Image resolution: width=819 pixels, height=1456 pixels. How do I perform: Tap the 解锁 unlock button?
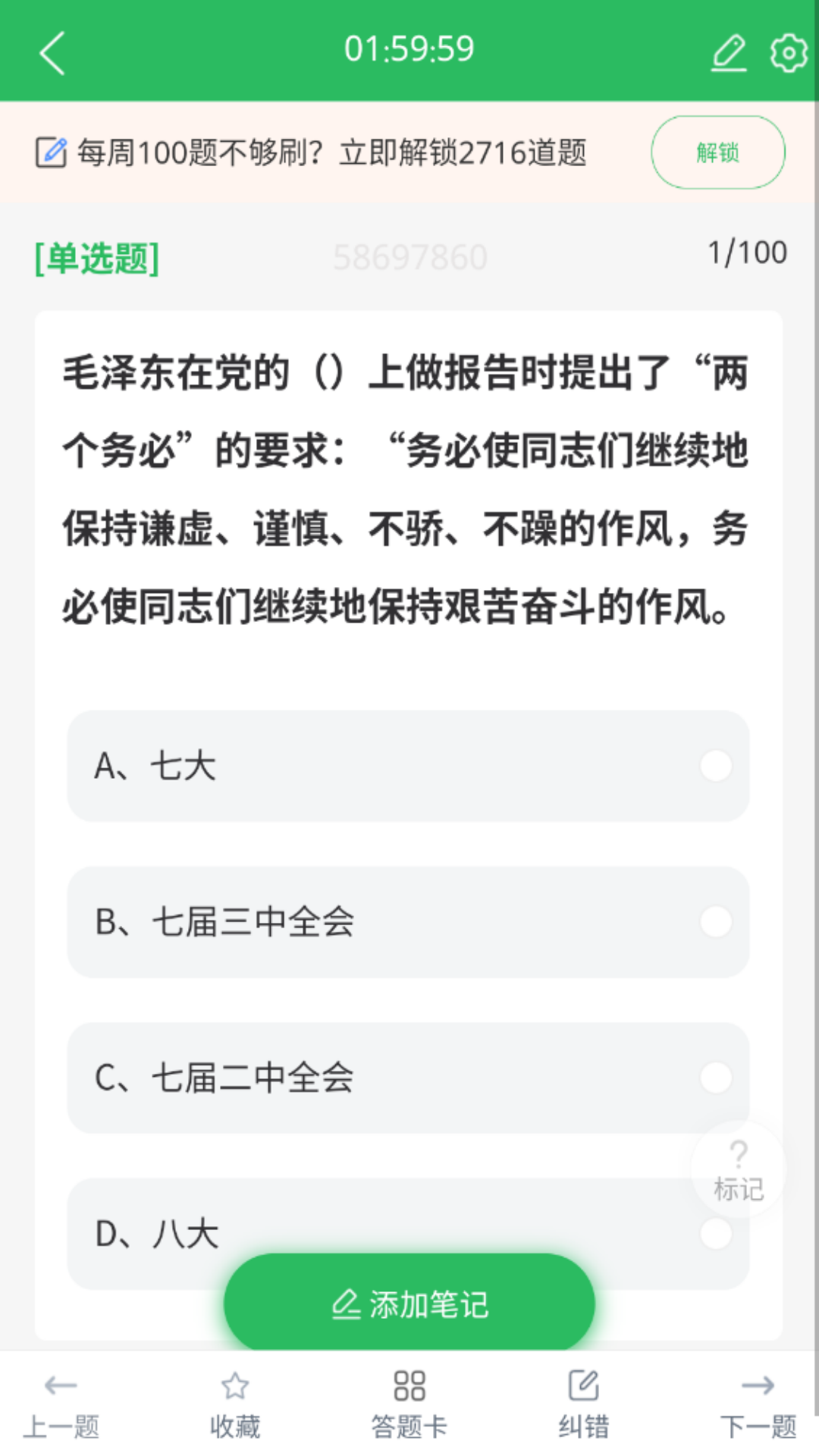click(717, 152)
